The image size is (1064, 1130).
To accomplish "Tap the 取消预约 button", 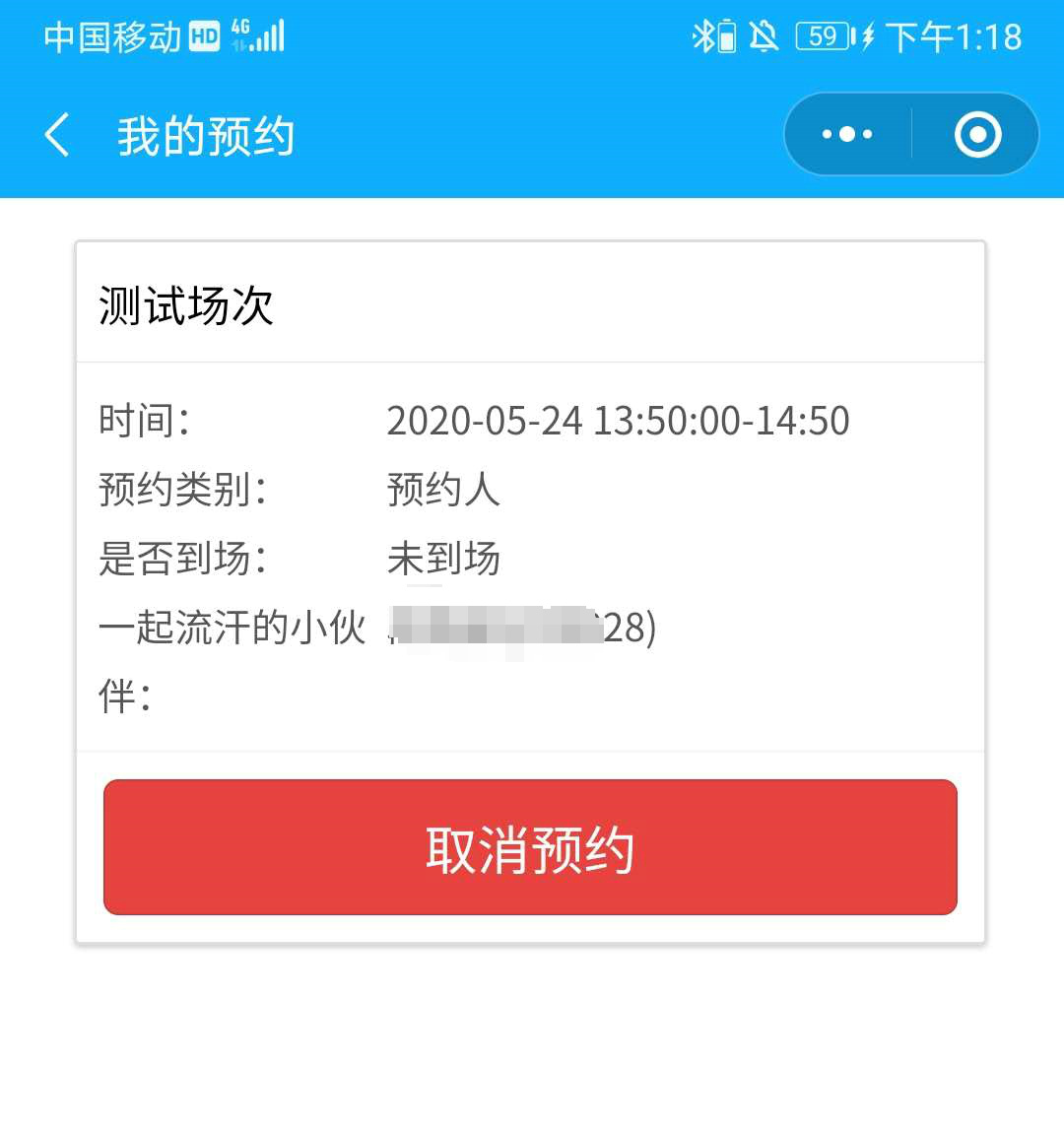I will pyautogui.click(x=530, y=847).
